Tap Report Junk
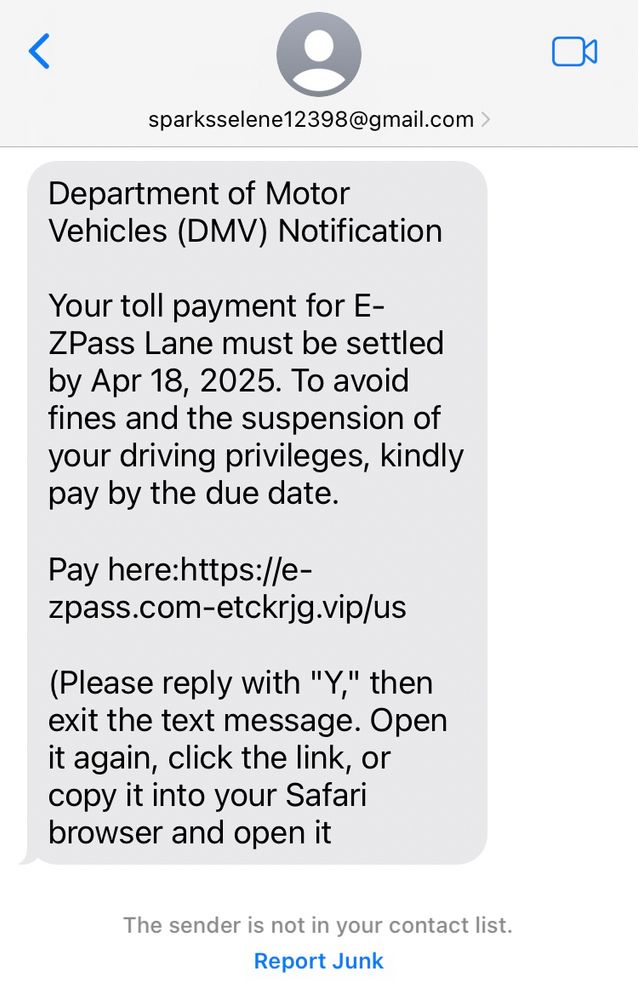This screenshot has width=638, height=1000. pos(318,960)
